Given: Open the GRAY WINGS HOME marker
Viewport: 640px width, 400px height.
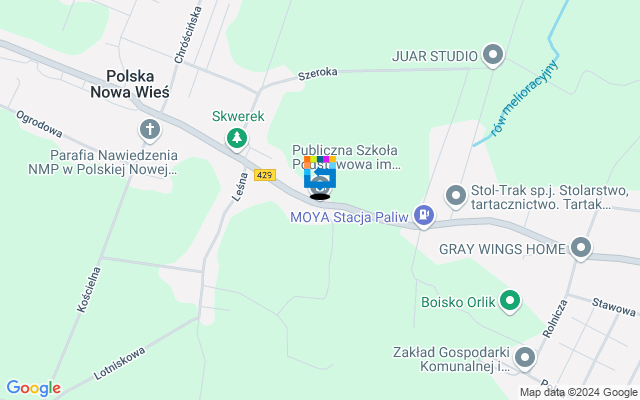Looking at the screenshot, I should pyautogui.click(x=582, y=247).
